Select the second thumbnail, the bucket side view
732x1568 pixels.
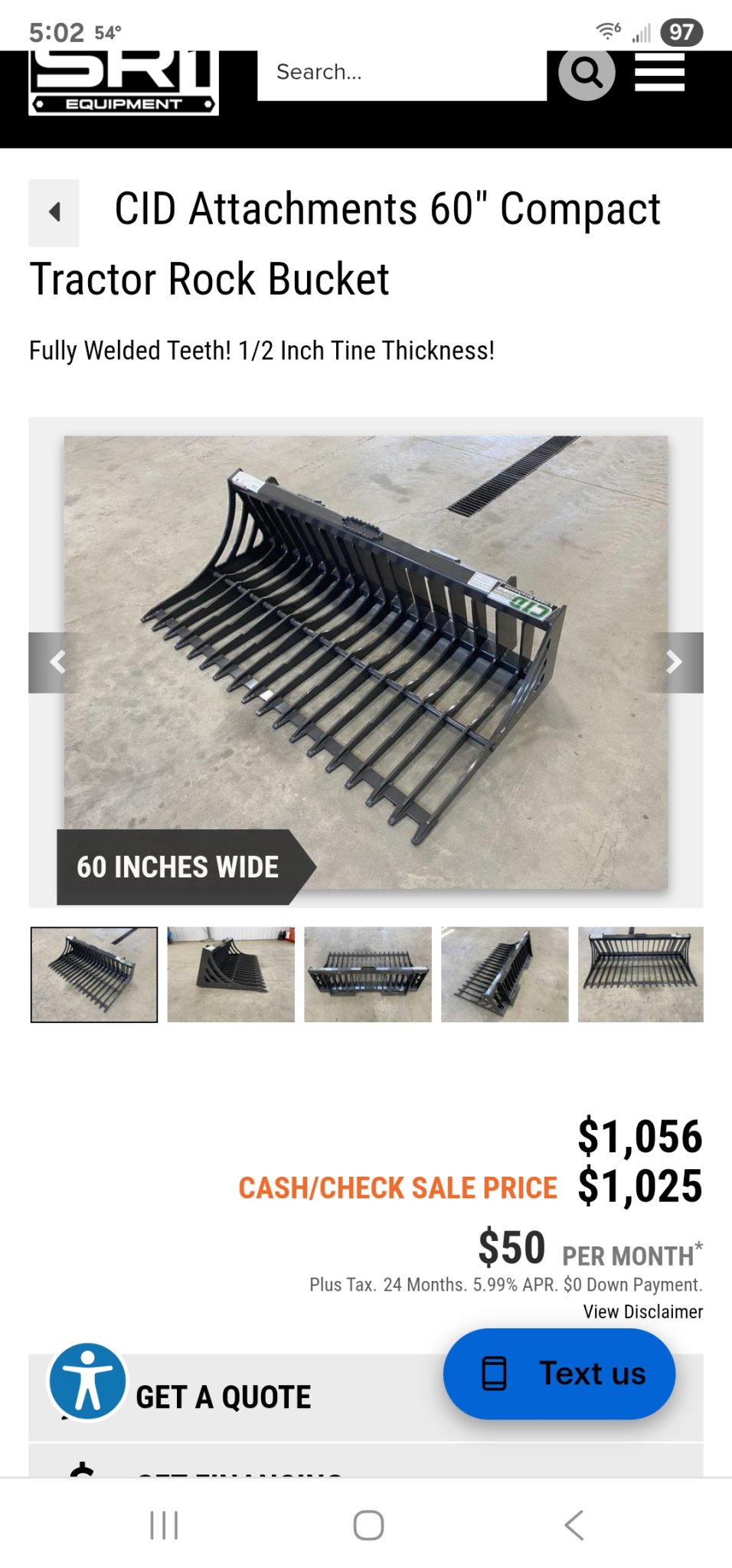230,974
